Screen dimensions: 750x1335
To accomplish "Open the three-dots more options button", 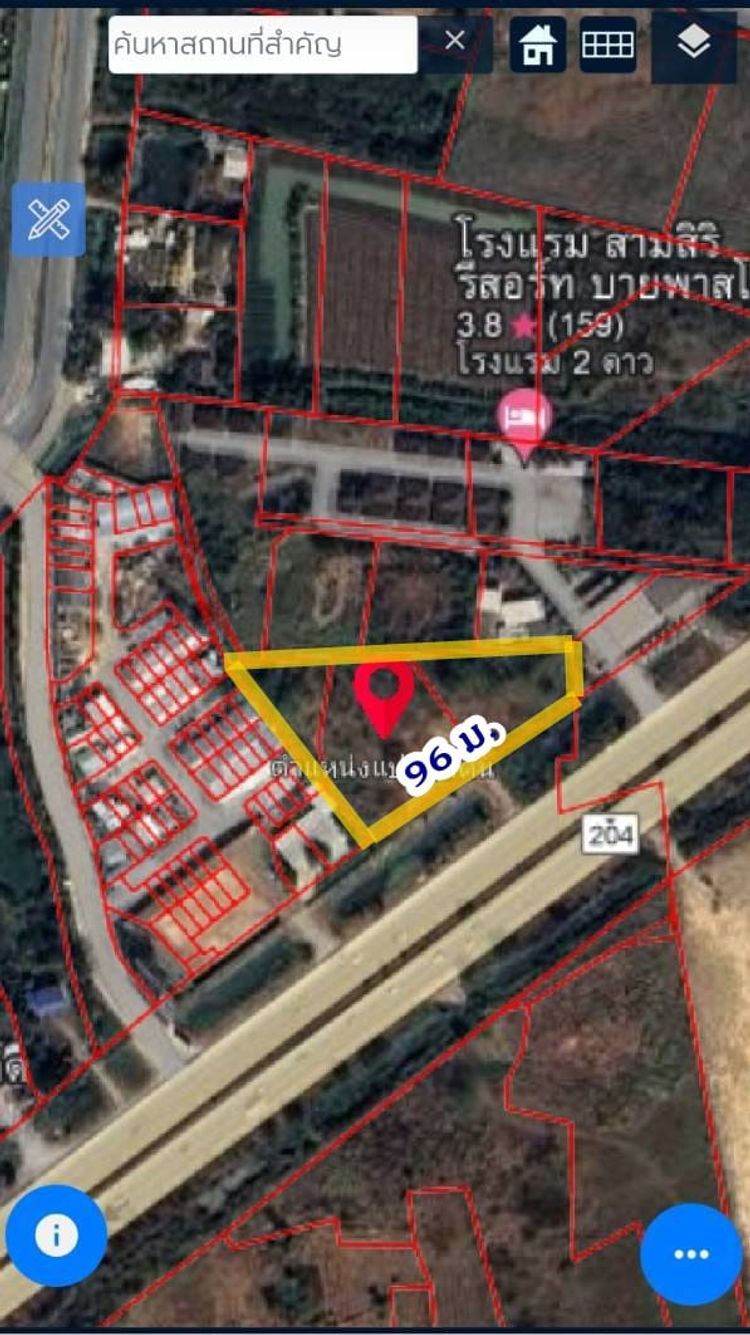I will [x=691, y=1254].
